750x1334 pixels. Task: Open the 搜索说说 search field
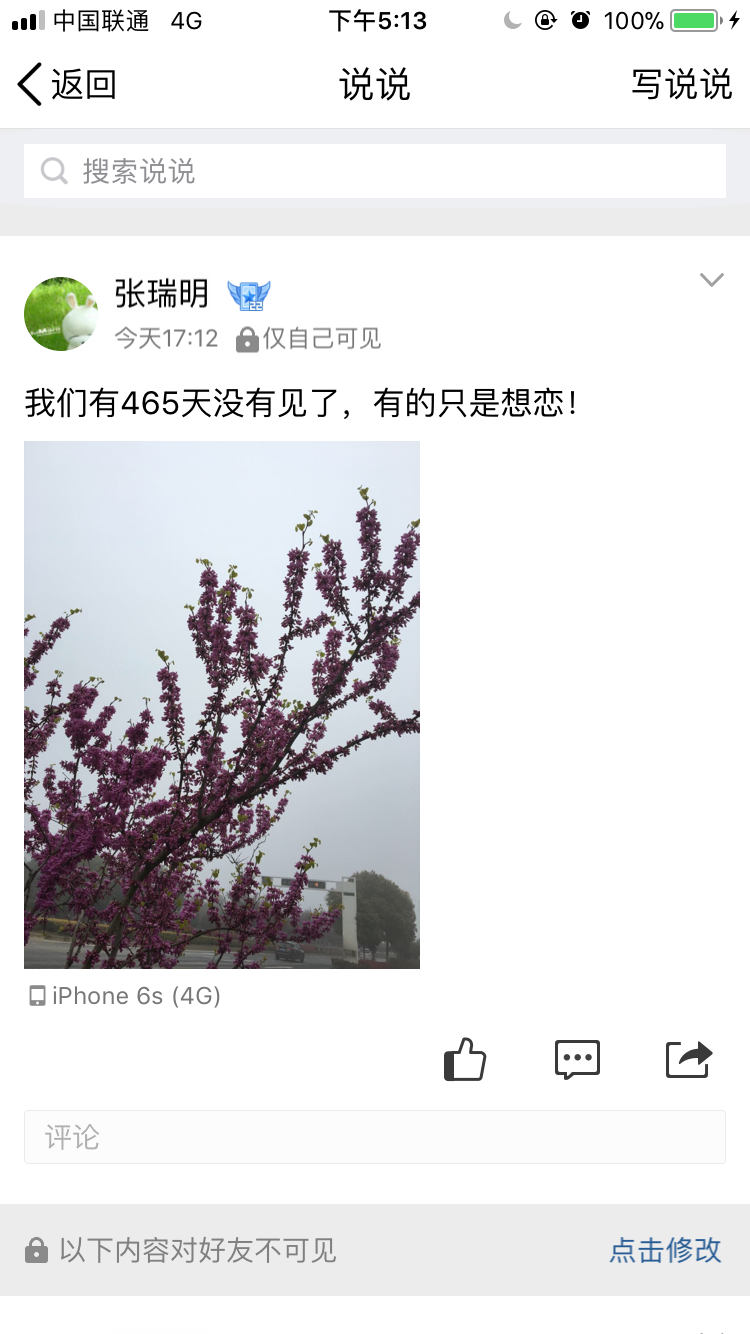[x=375, y=171]
